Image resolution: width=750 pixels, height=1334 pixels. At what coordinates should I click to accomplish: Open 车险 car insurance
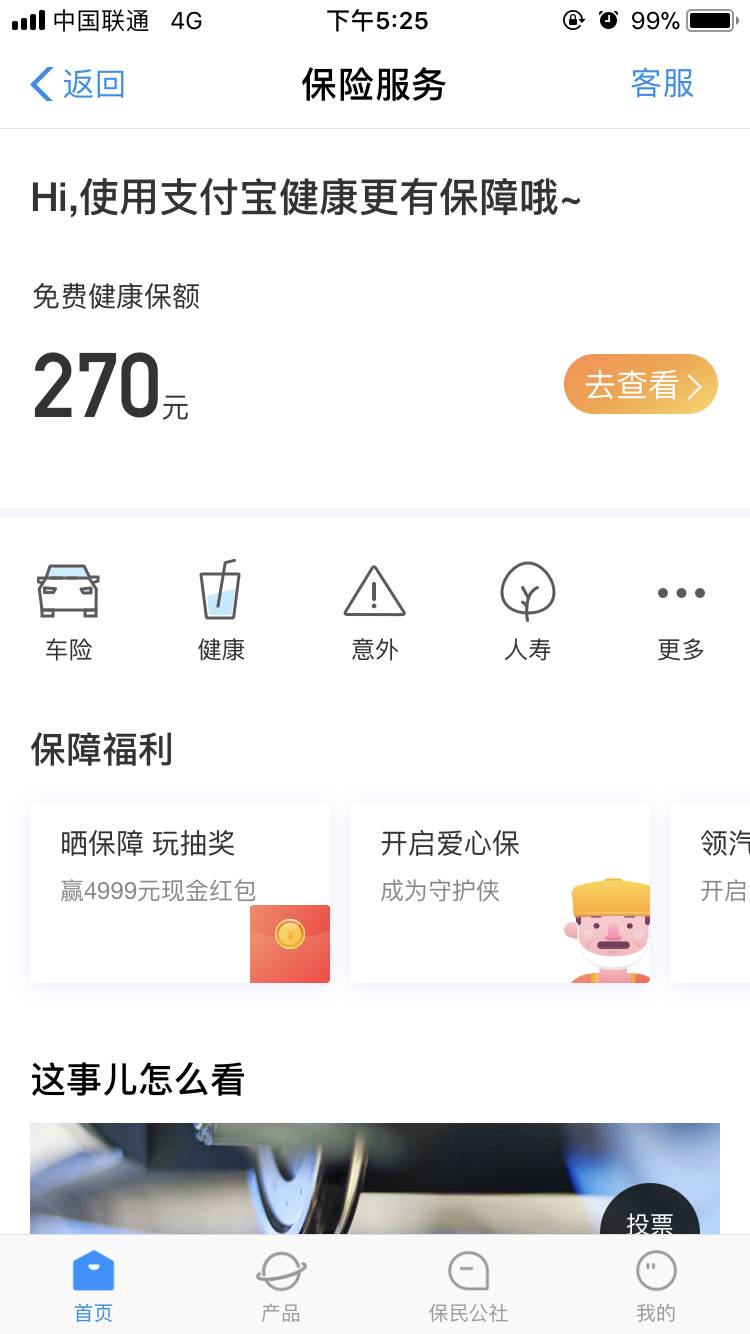(68, 611)
